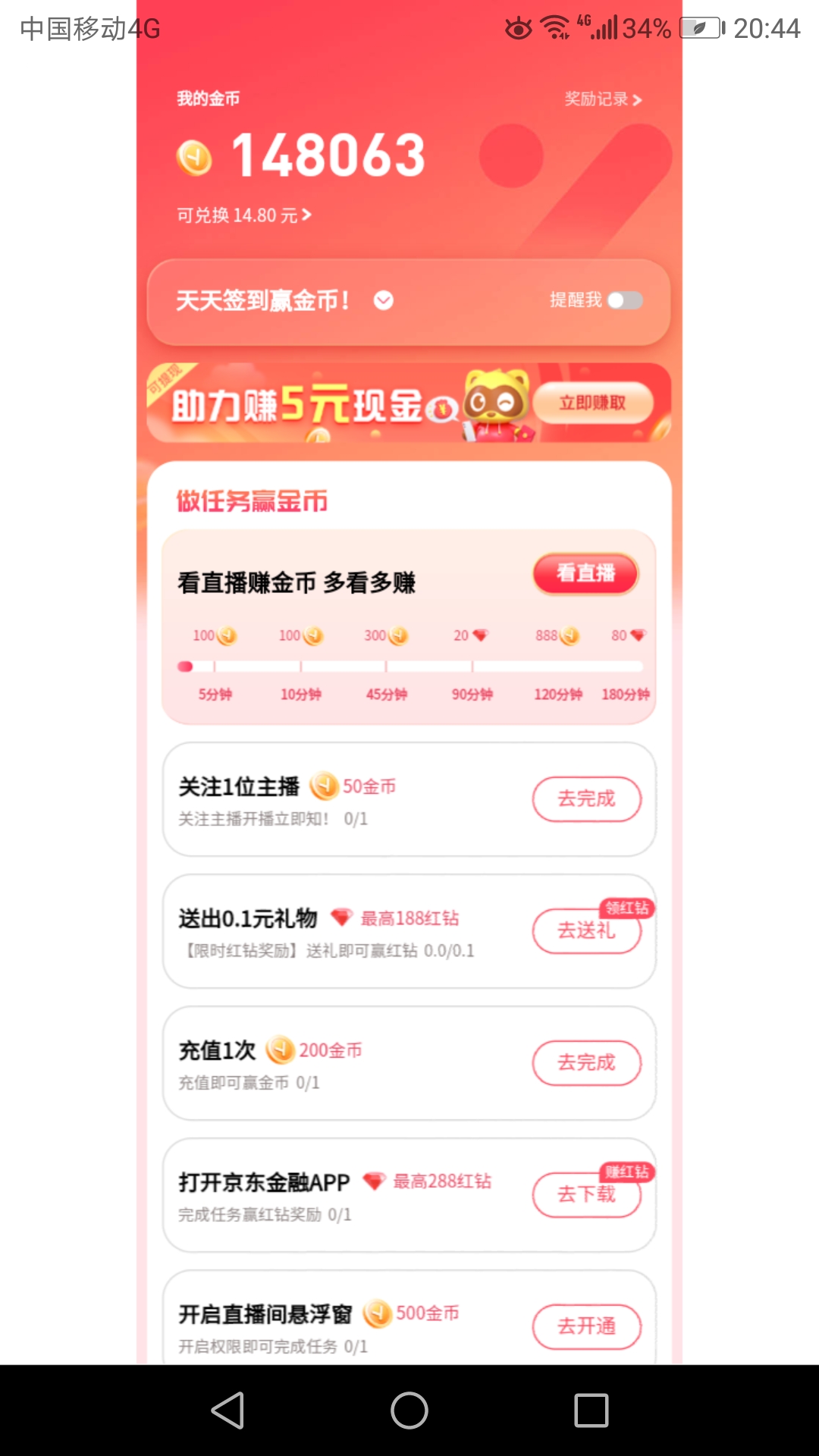Screen dimensions: 819x1456
Task: Go to the system home screen
Action: 409,1410
